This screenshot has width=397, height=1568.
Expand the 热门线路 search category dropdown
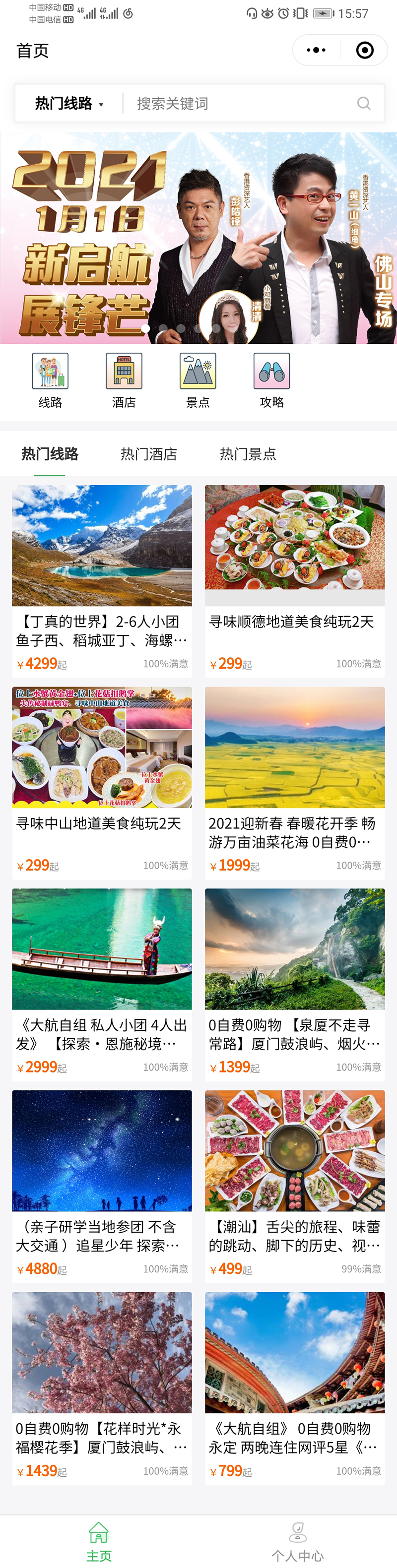[x=69, y=104]
